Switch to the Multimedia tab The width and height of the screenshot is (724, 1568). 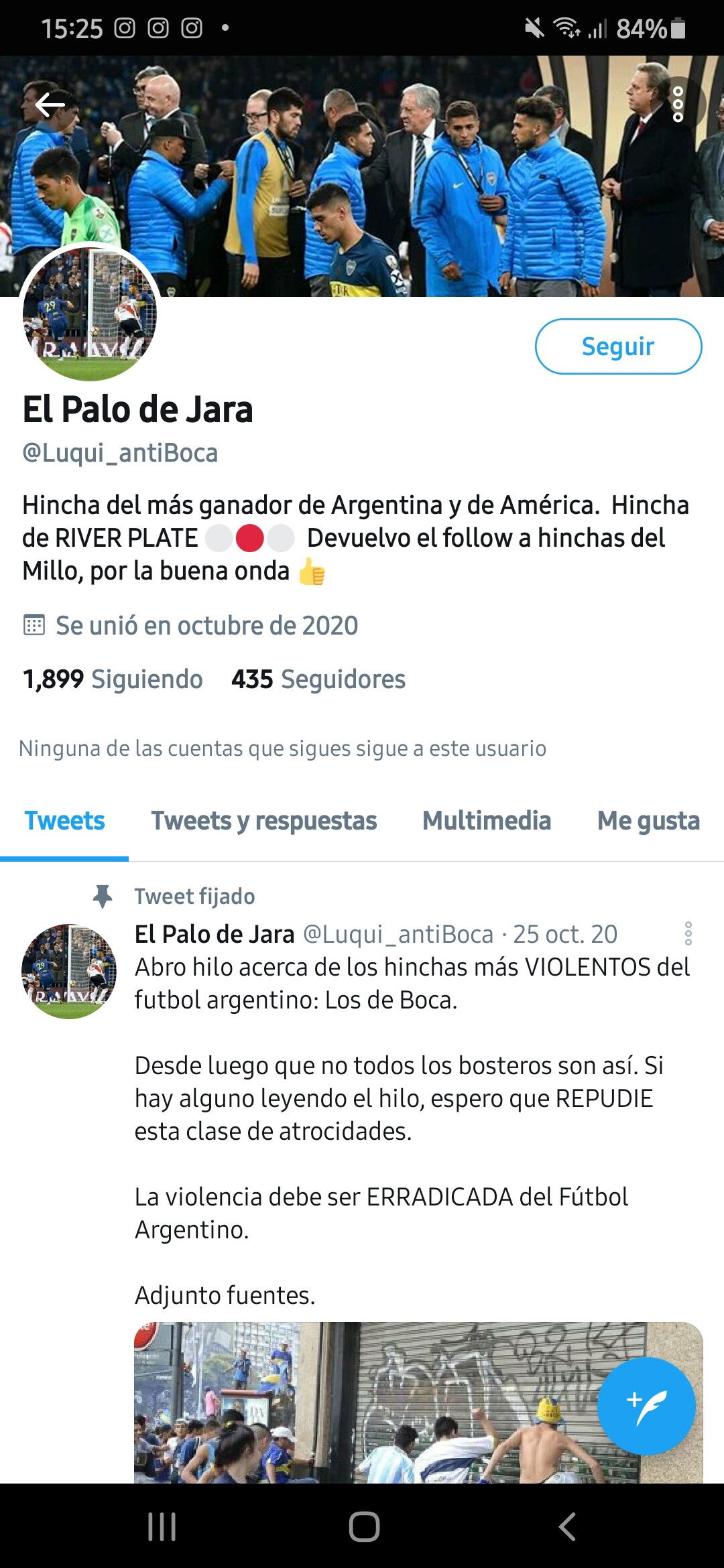[486, 821]
